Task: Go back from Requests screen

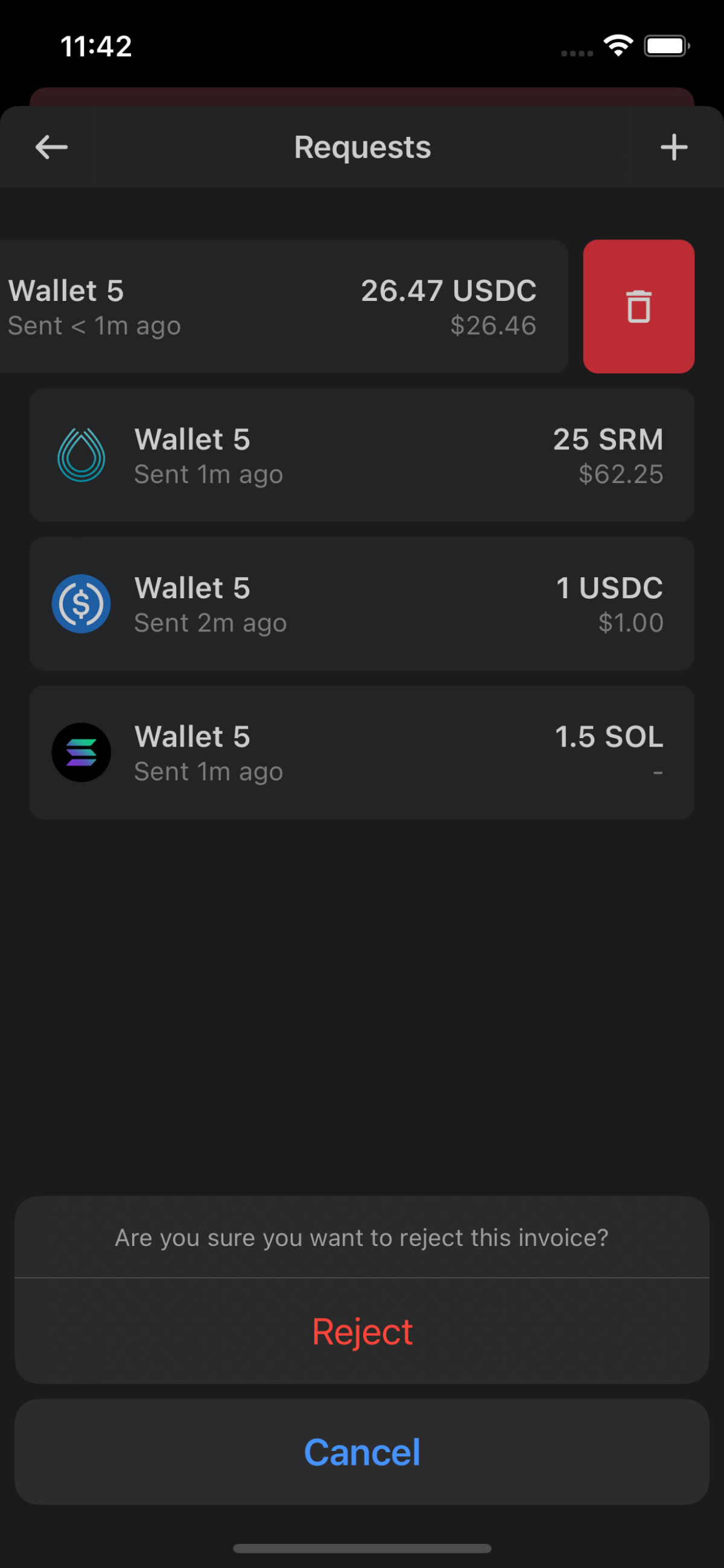Action: click(51, 147)
